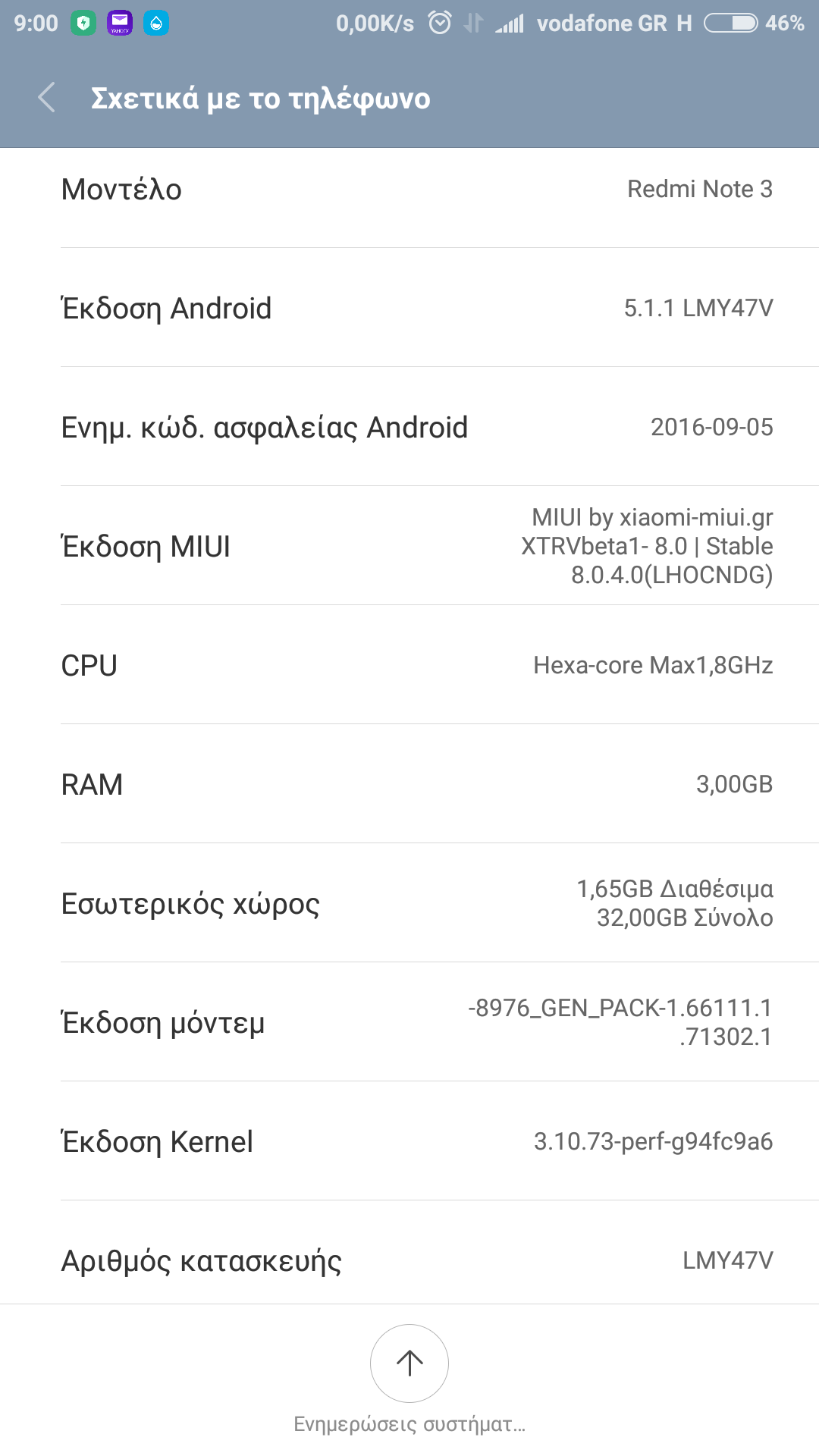This screenshot has width=819, height=1456.
Task: Tap the Έκδοση MIUI row
Action: tap(409, 546)
